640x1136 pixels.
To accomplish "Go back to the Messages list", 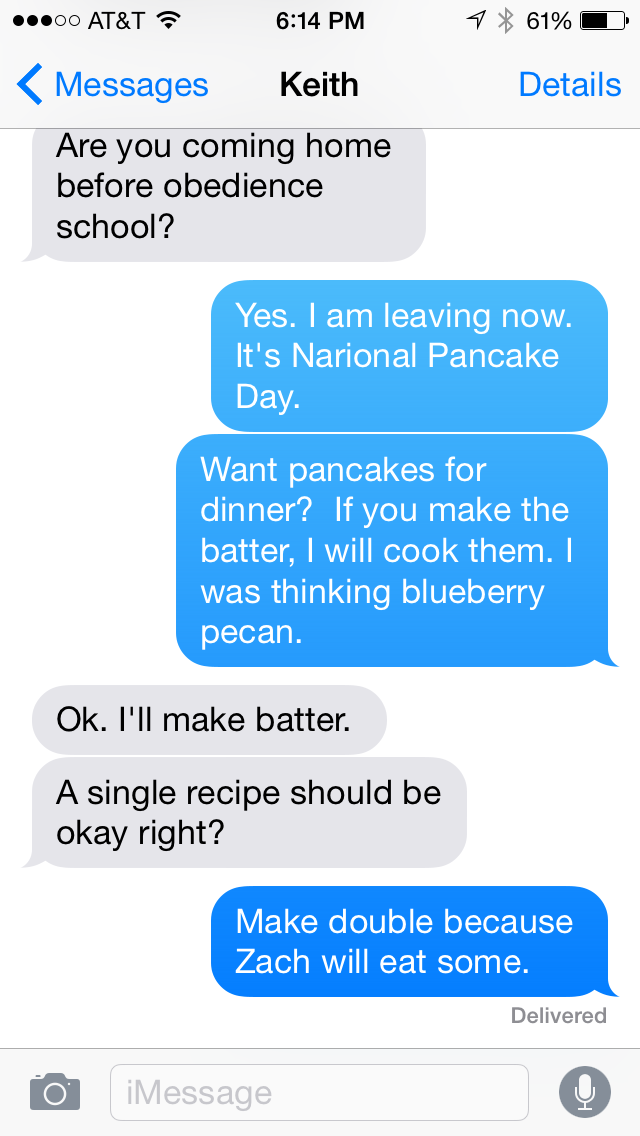I will [x=112, y=85].
